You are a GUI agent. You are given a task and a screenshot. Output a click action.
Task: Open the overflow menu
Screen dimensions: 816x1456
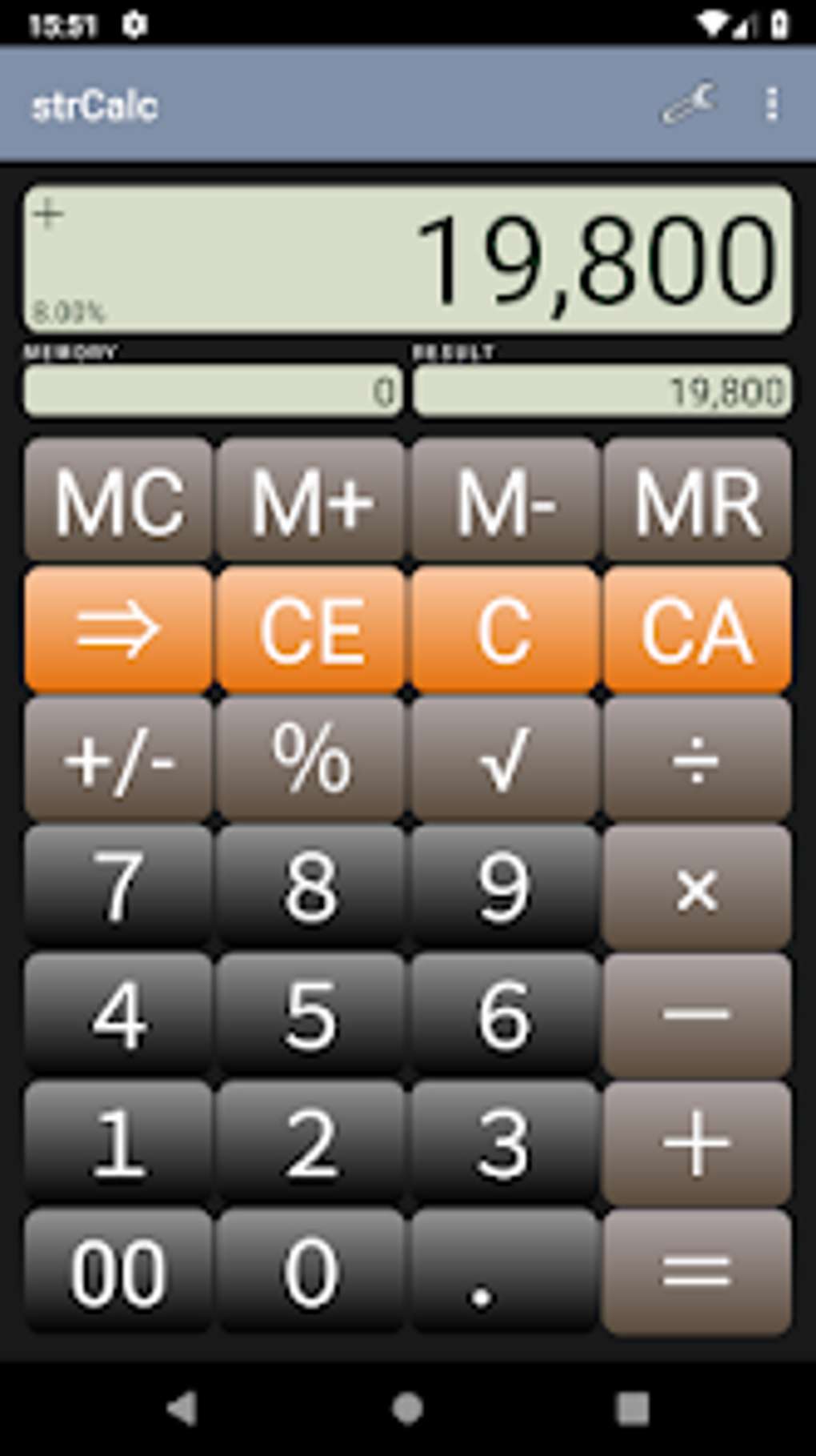[x=771, y=105]
